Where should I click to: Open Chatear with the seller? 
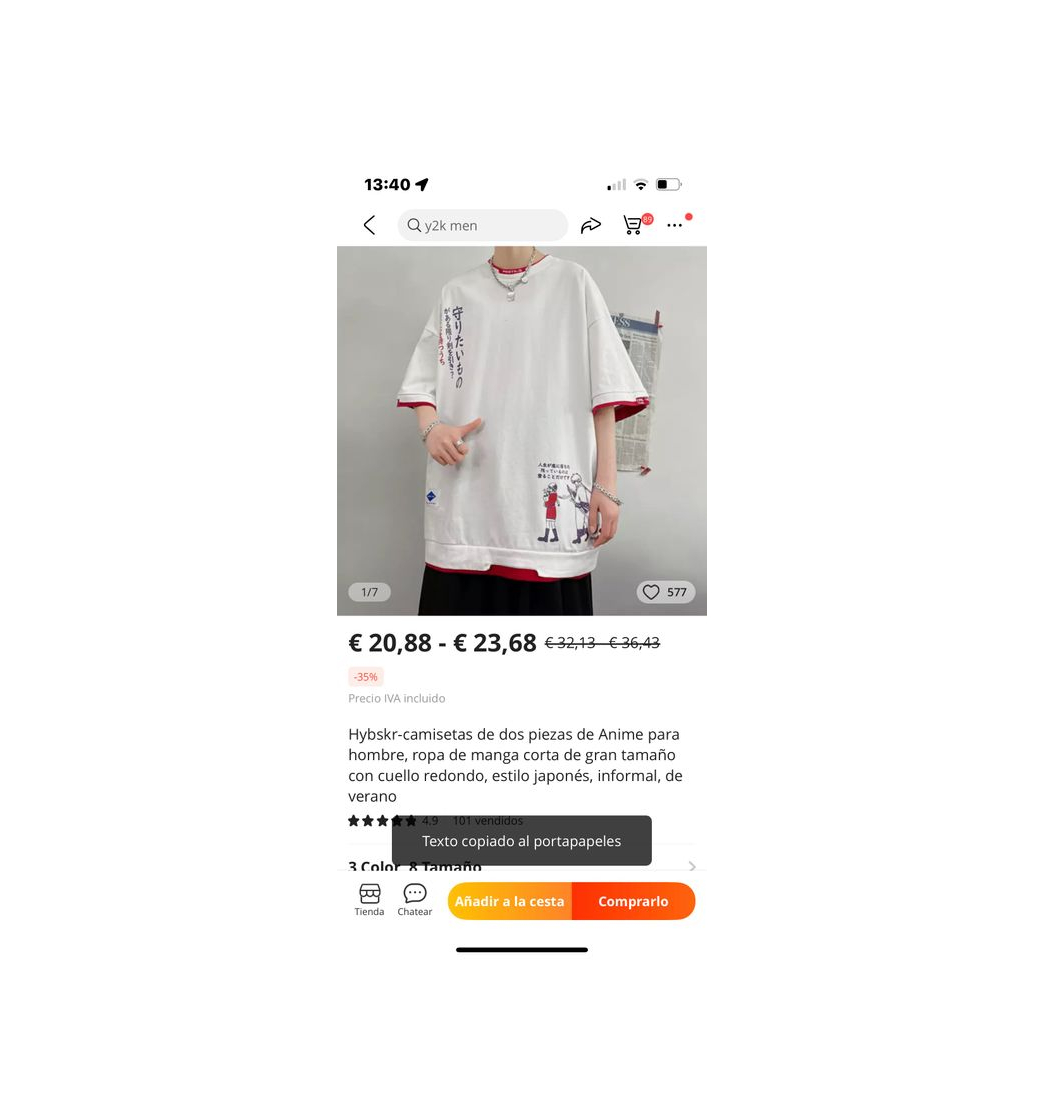415,900
